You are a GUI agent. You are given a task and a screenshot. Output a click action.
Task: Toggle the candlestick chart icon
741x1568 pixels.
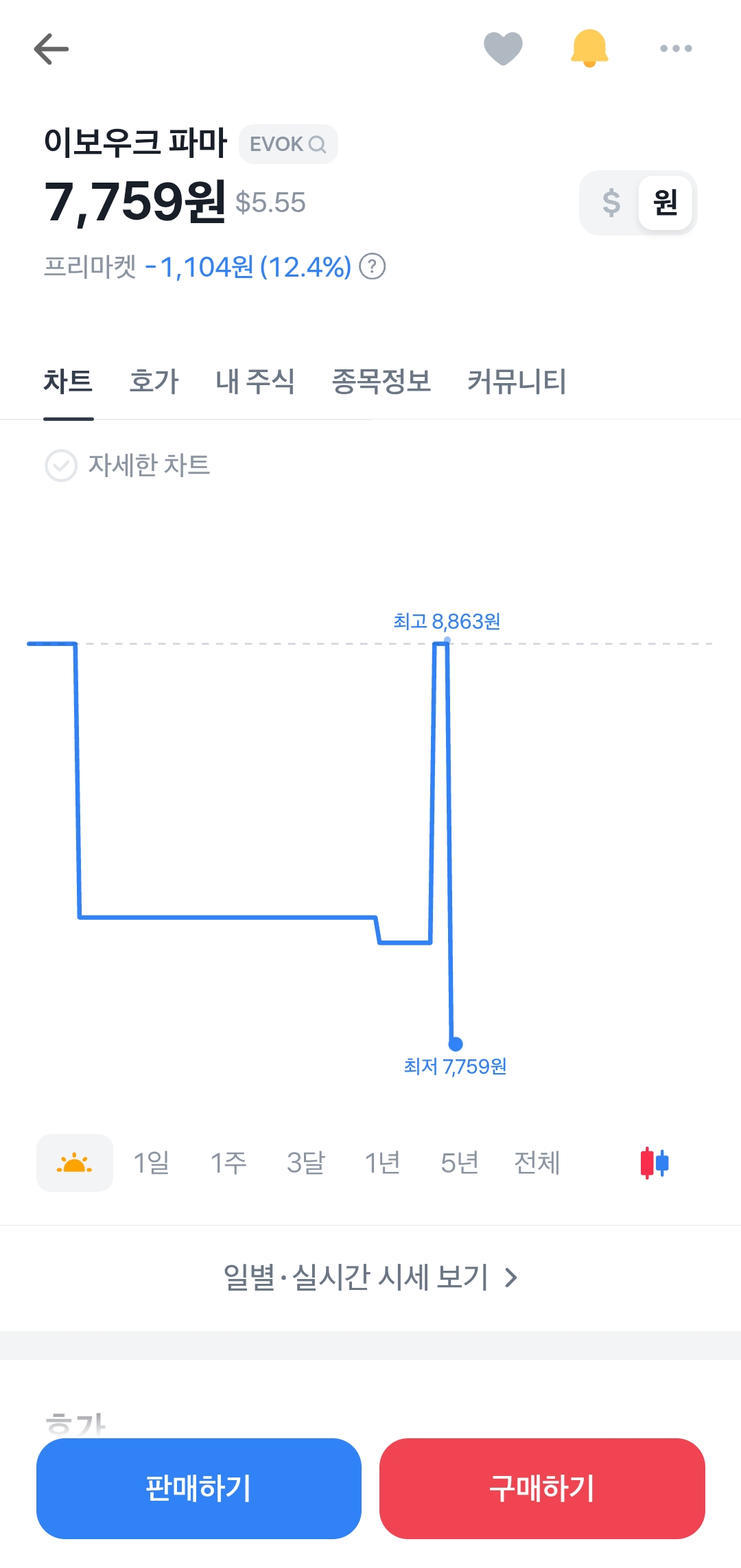coord(655,1162)
